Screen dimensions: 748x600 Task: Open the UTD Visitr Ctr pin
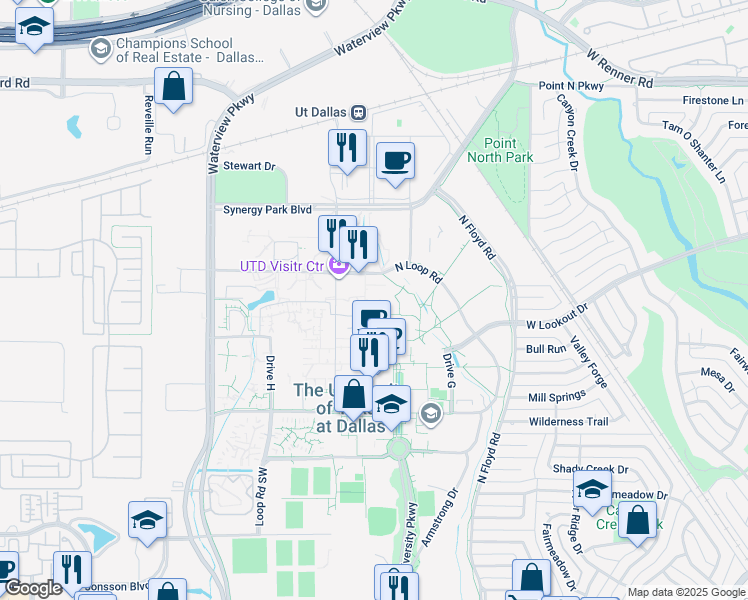pos(338,266)
